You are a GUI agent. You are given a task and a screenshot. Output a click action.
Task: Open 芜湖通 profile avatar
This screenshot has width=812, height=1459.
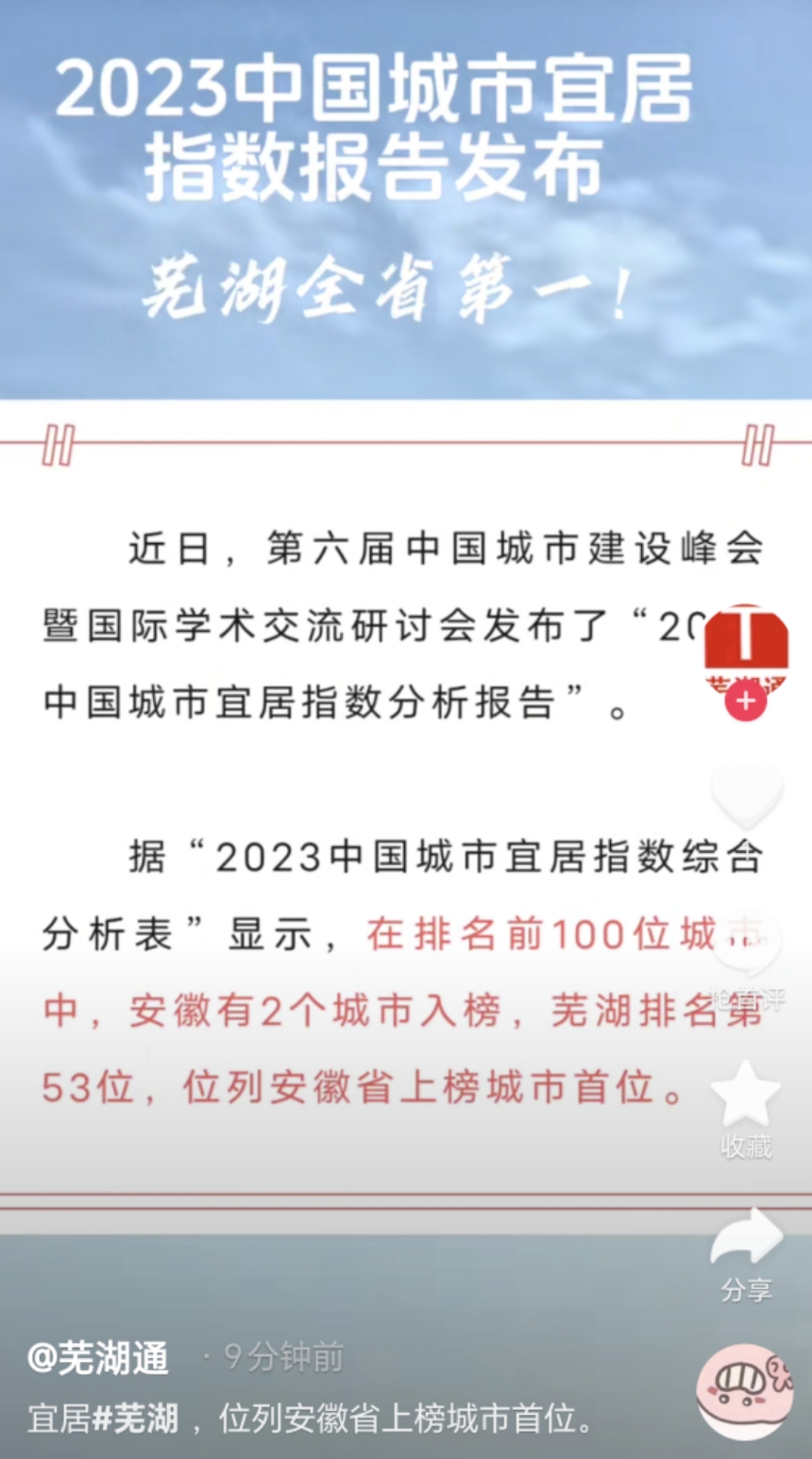pyautogui.click(x=746, y=649)
